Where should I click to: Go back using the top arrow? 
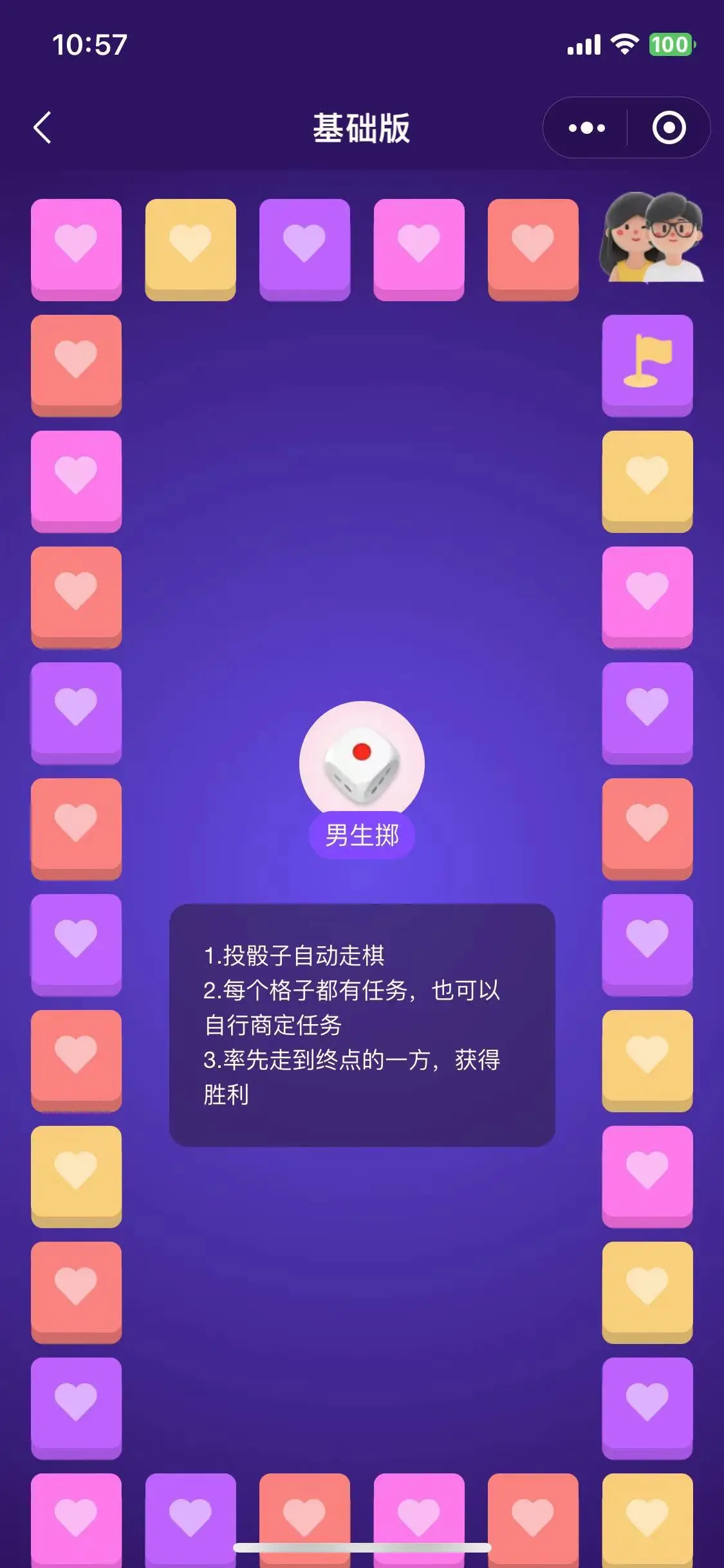tap(42, 127)
